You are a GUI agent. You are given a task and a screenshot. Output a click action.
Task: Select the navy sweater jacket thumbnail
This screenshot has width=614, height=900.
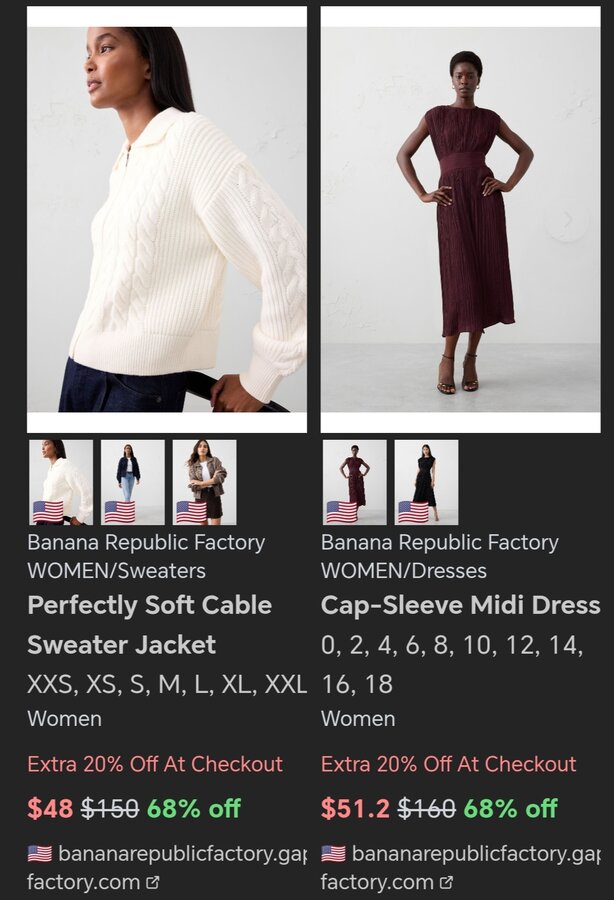[133, 482]
